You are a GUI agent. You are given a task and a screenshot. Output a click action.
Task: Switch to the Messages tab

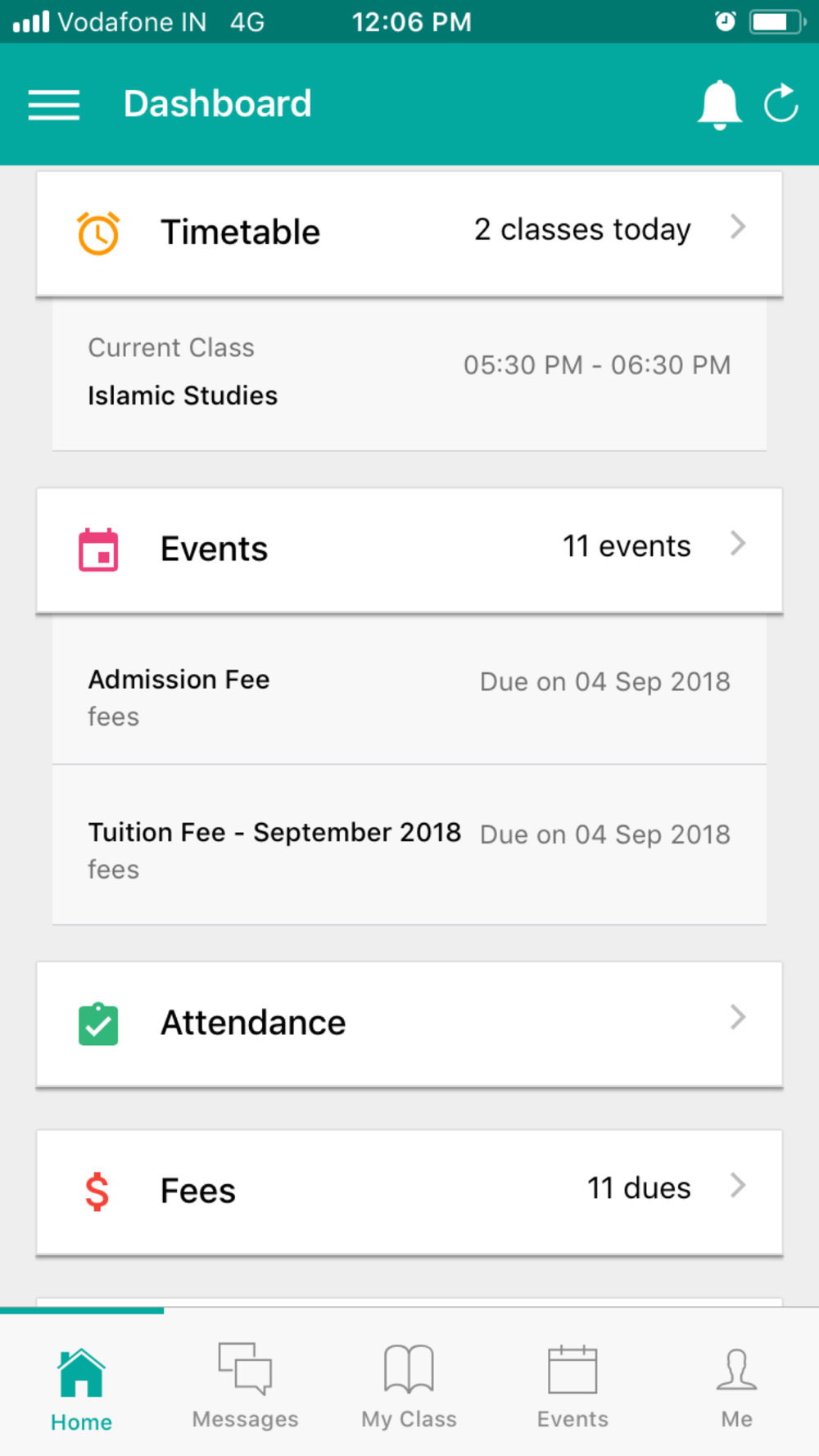click(246, 1384)
